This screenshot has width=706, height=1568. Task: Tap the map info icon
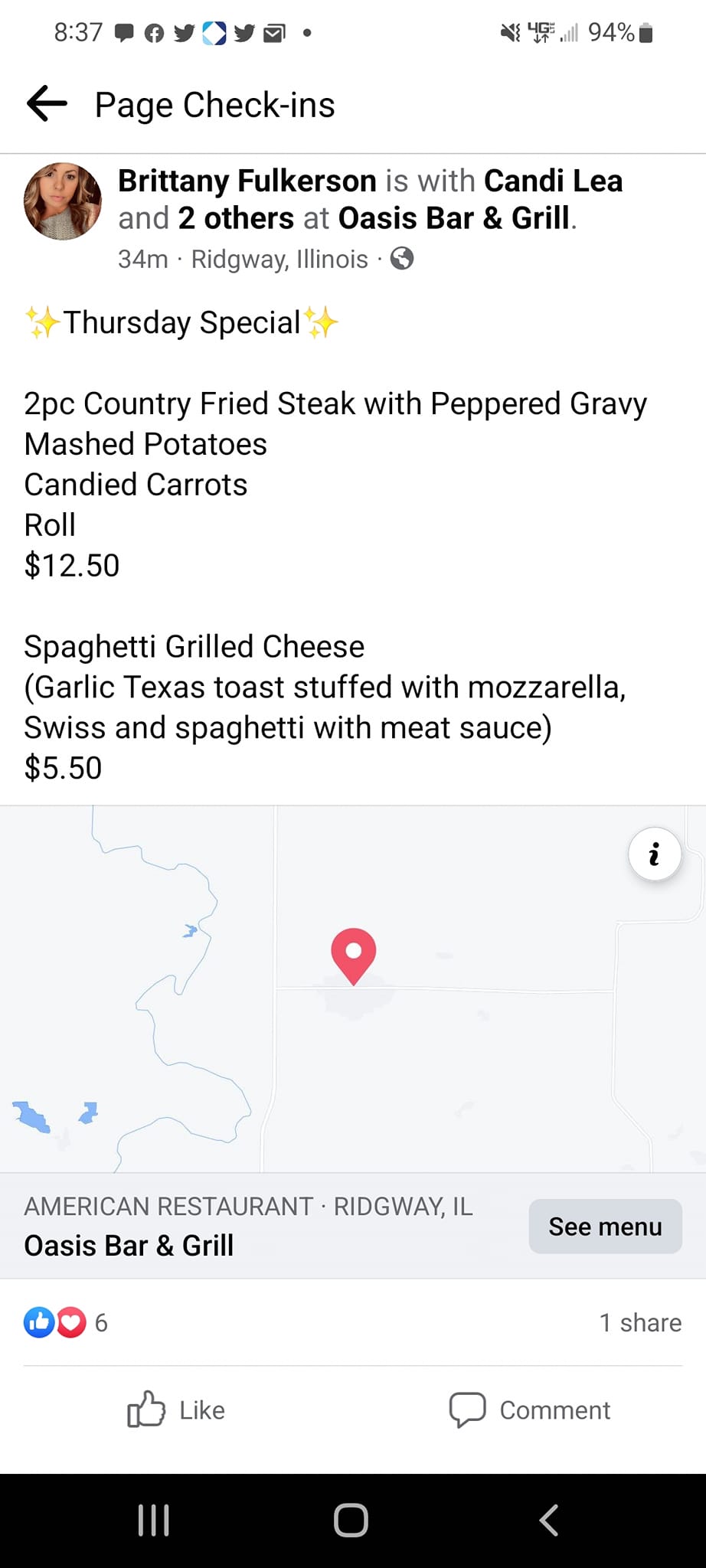pyautogui.click(x=655, y=854)
